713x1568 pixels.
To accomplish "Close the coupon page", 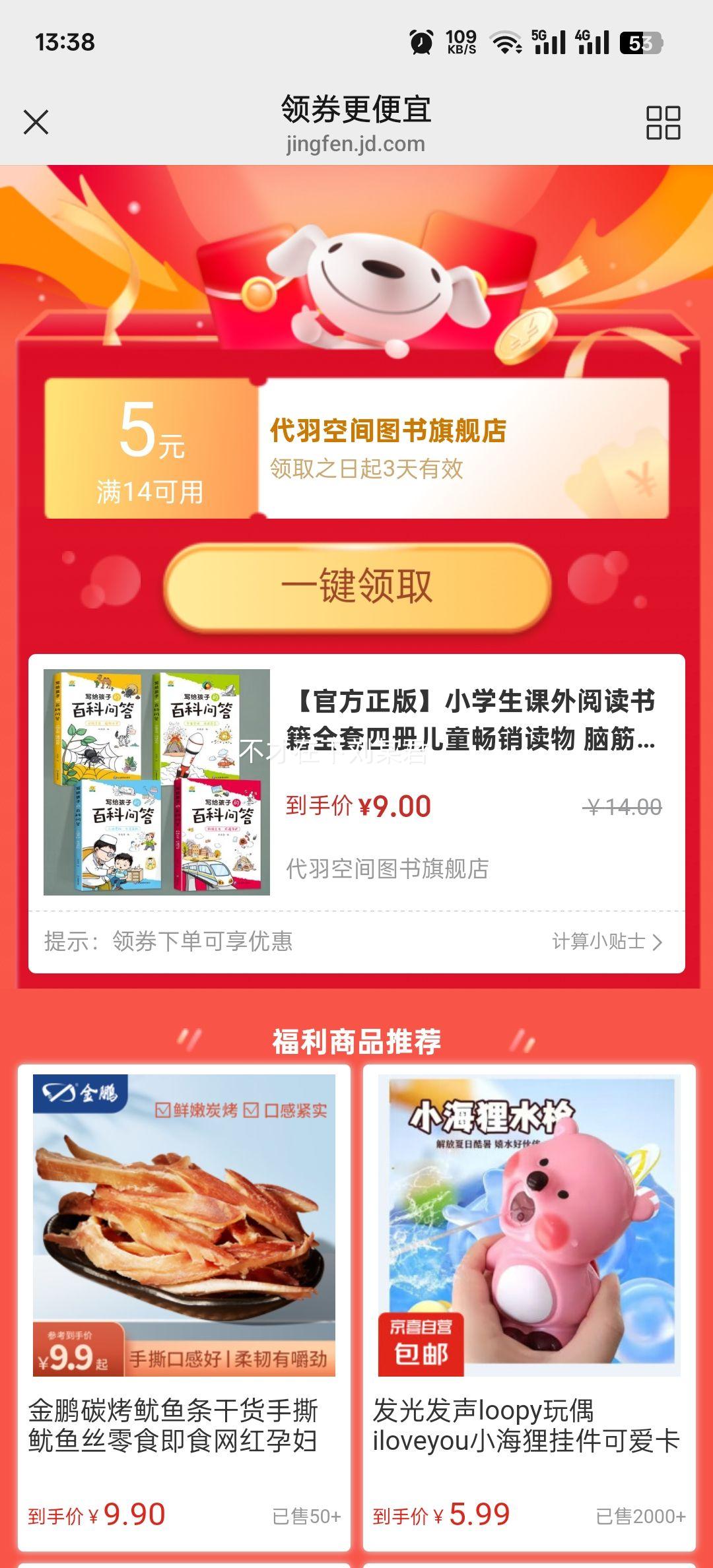I will tap(36, 122).
